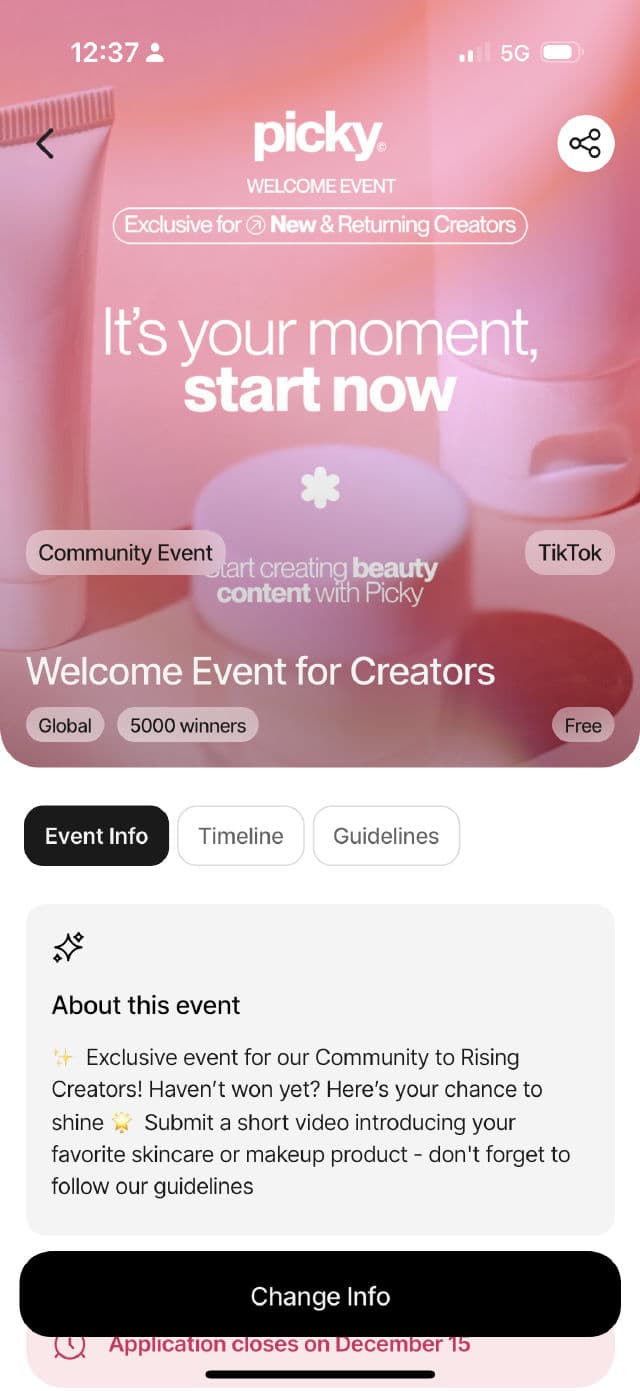Go back using the back arrow
This screenshot has width=640, height=1391.
click(x=45, y=144)
